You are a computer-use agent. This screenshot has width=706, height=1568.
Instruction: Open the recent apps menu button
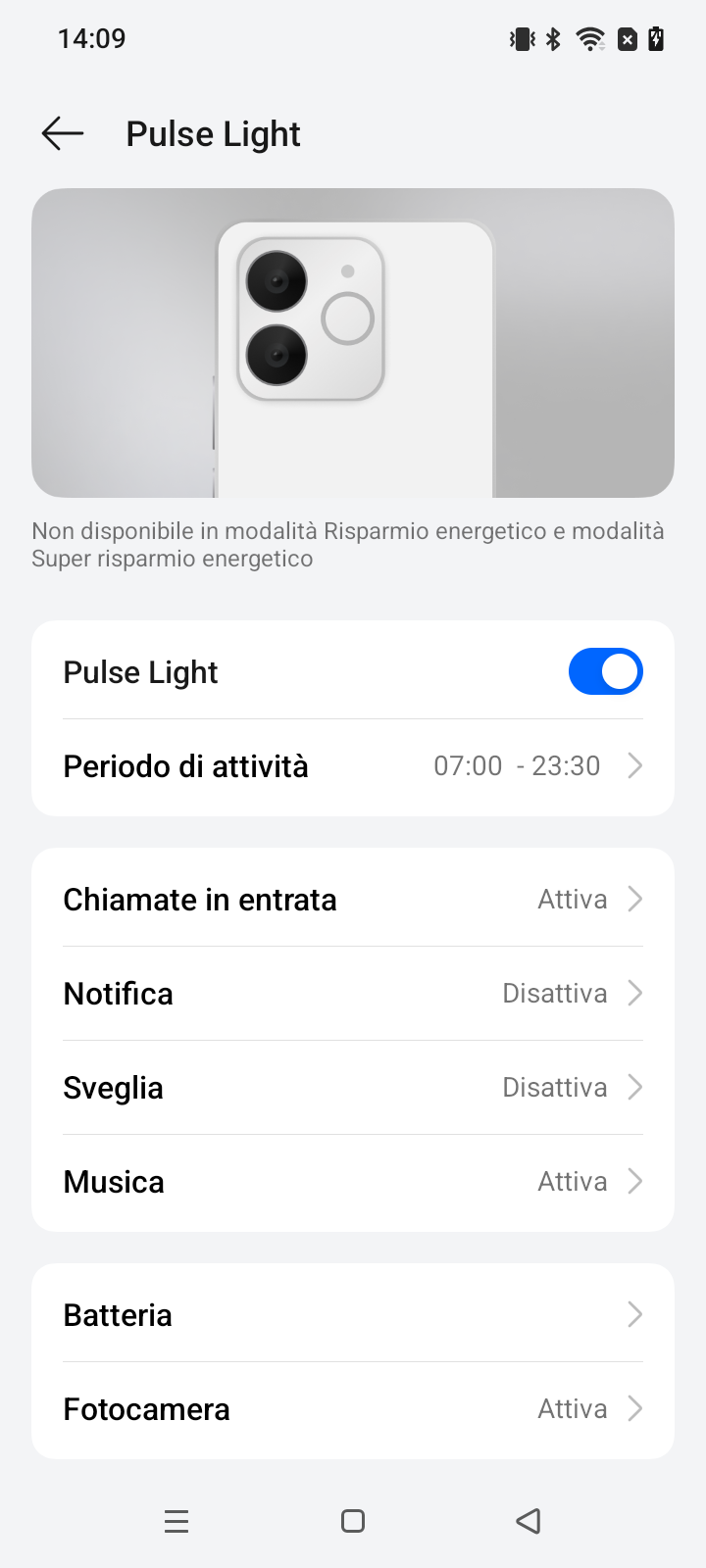[176, 1521]
